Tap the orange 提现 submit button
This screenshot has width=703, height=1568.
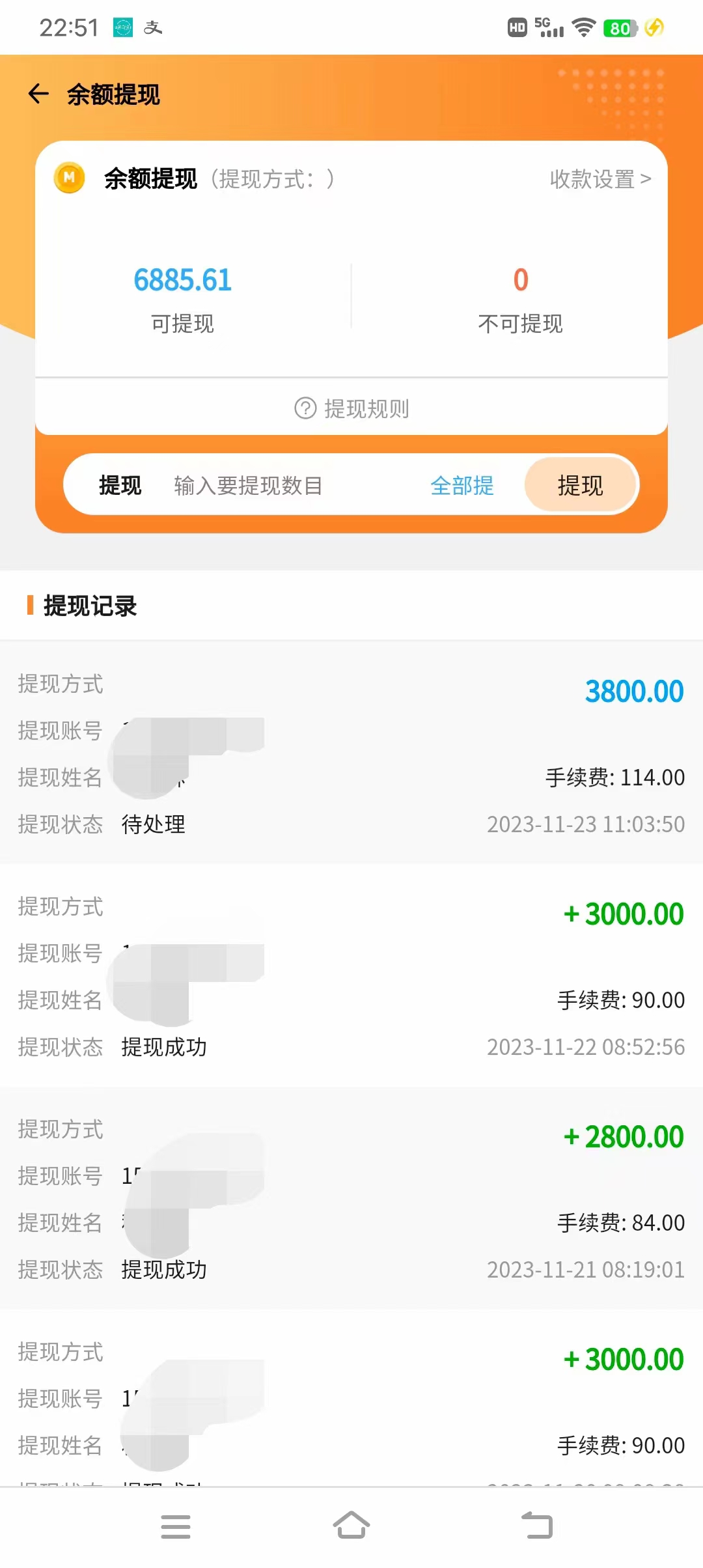(x=580, y=485)
